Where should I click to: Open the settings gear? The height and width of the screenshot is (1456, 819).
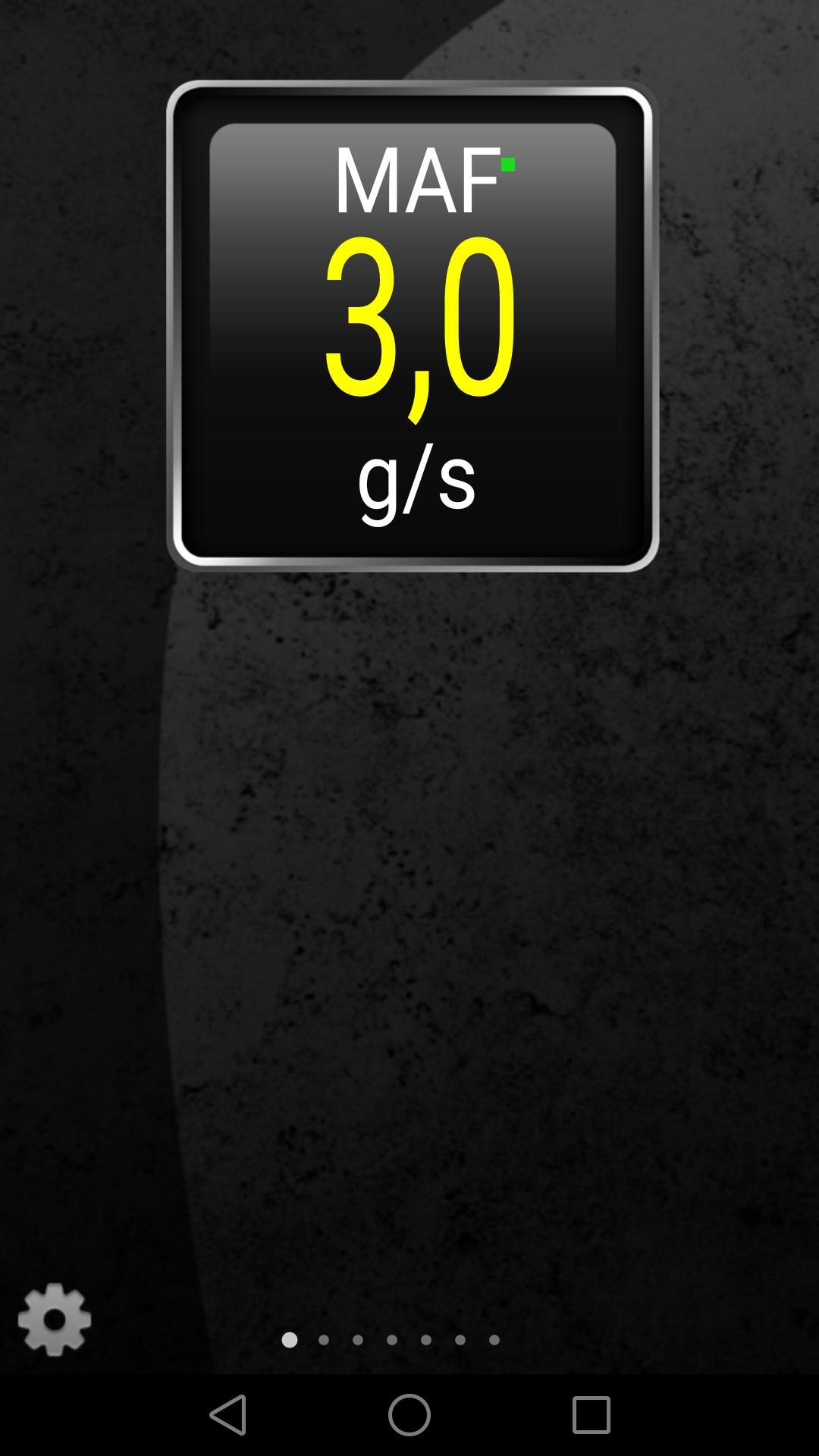(x=54, y=1319)
